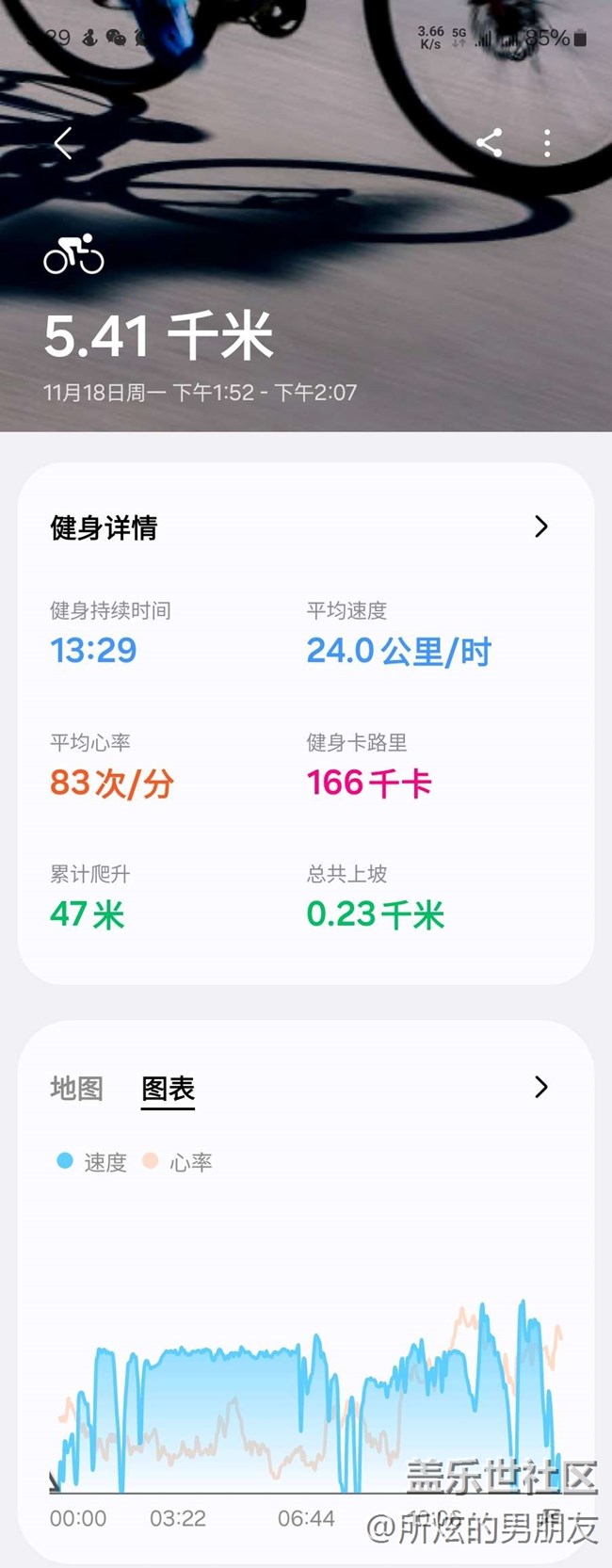
Task: Expand the chart card with its chevron
Action: tap(540, 1087)
